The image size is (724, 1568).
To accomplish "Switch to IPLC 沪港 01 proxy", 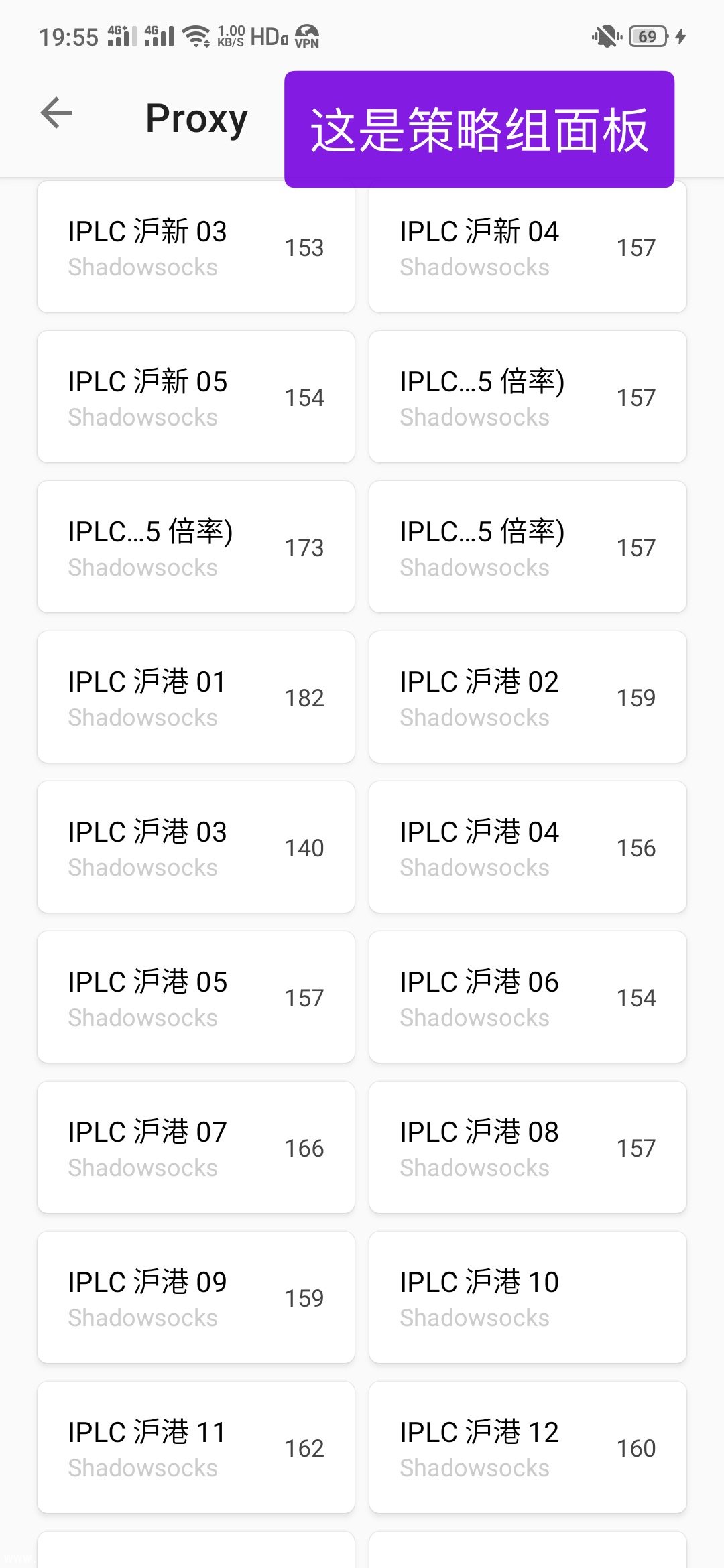I will [196, 697].
